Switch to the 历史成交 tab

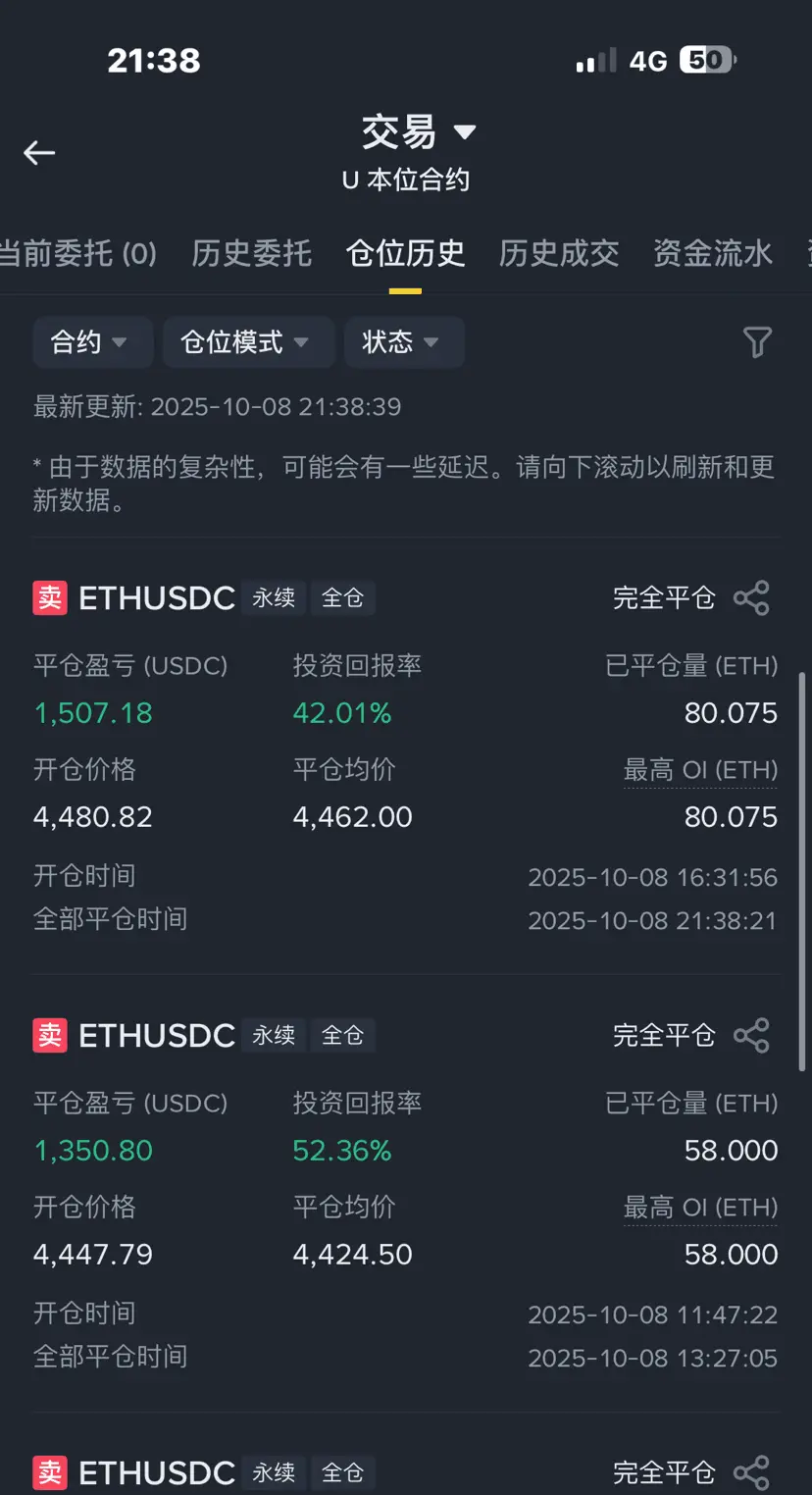tap(559, 254)
